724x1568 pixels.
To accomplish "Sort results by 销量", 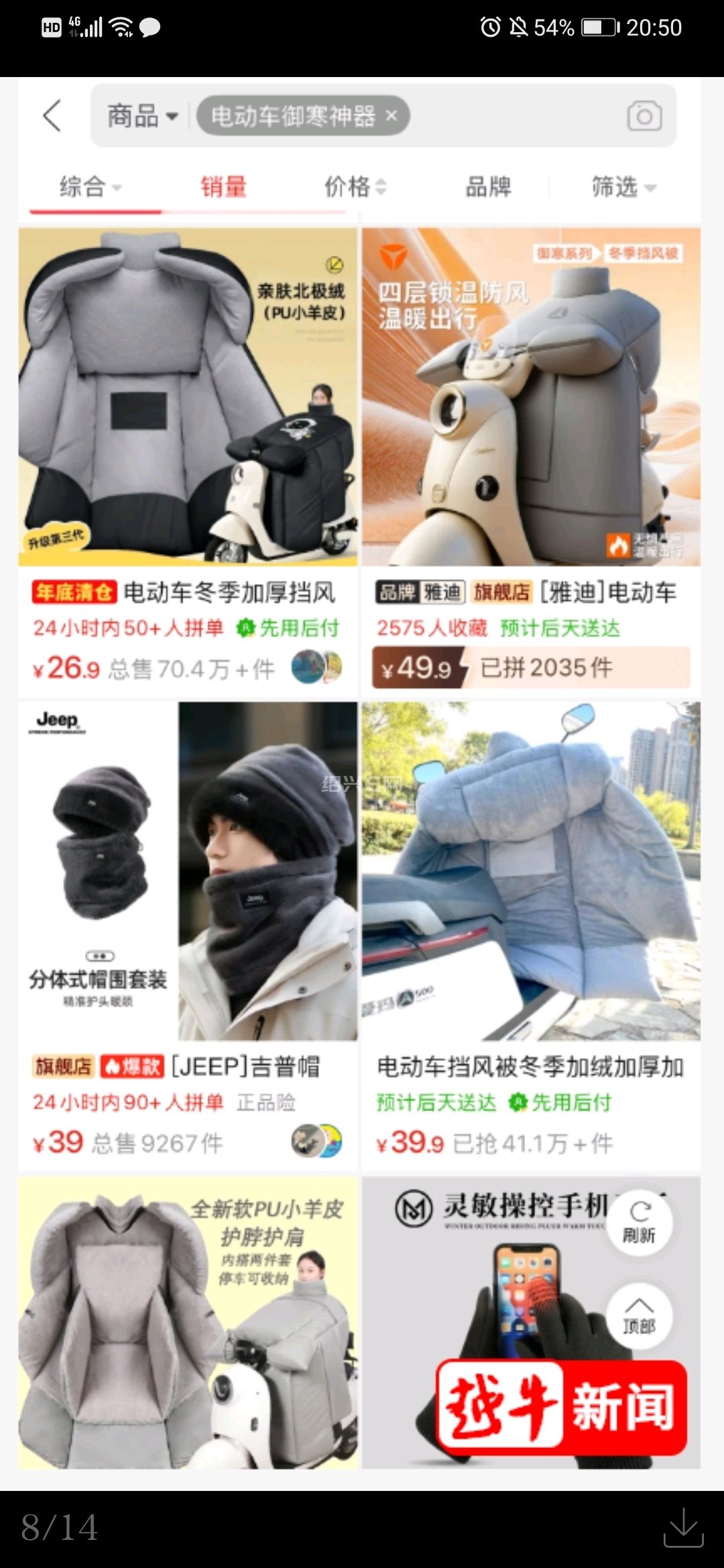I will coord(224,186).
